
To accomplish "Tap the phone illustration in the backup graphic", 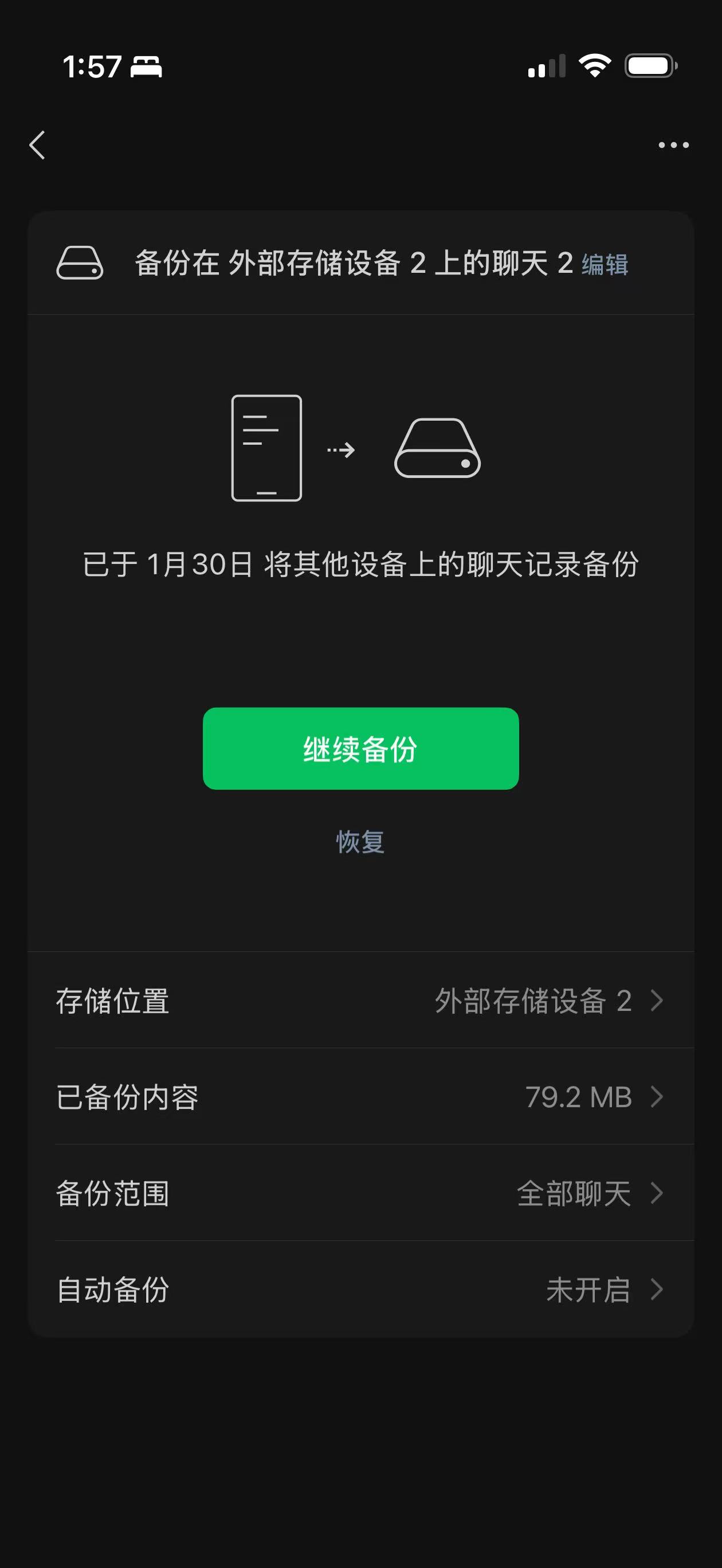I will pos(266,449).
